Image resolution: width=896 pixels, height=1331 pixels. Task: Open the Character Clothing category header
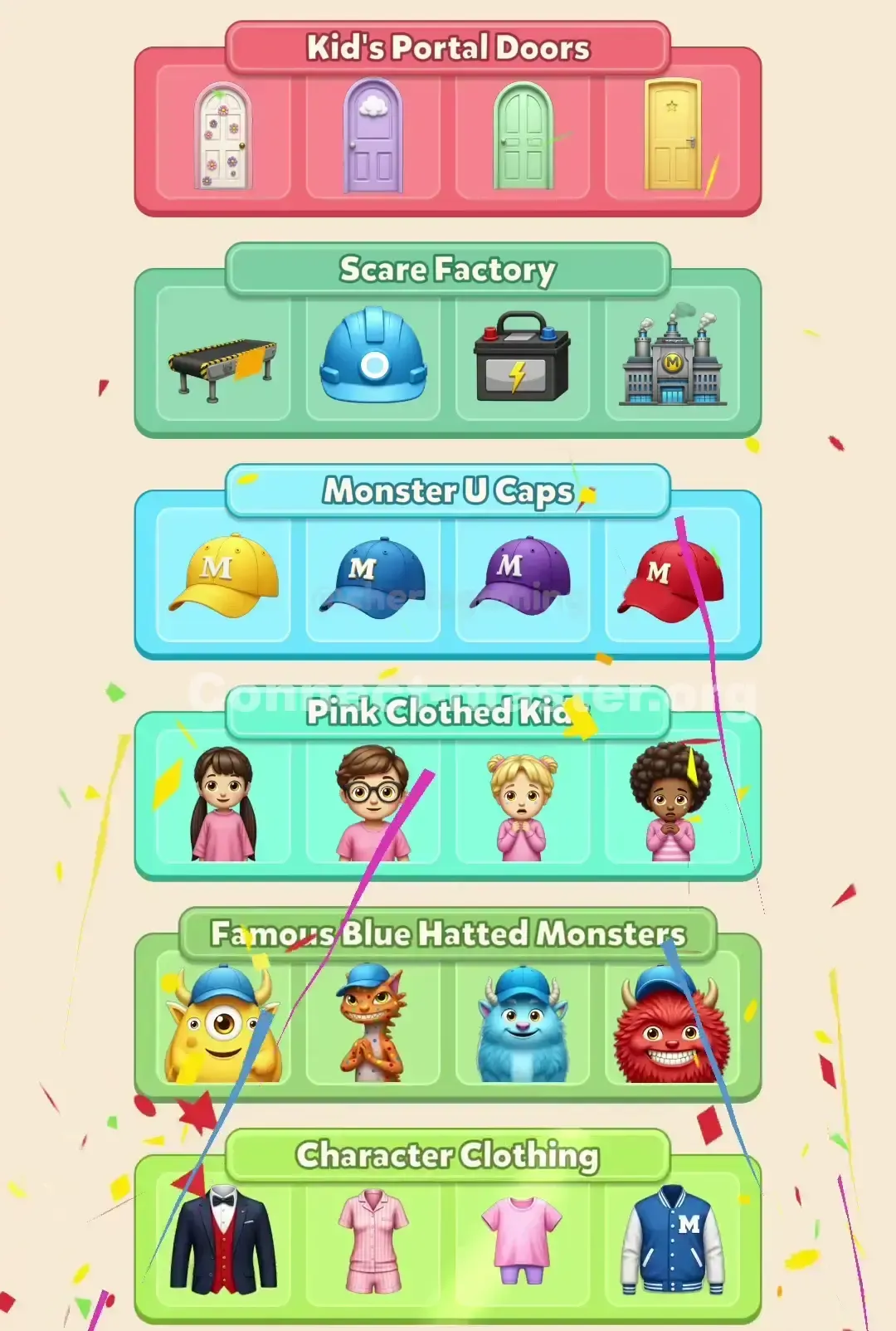coord(448,1153)
